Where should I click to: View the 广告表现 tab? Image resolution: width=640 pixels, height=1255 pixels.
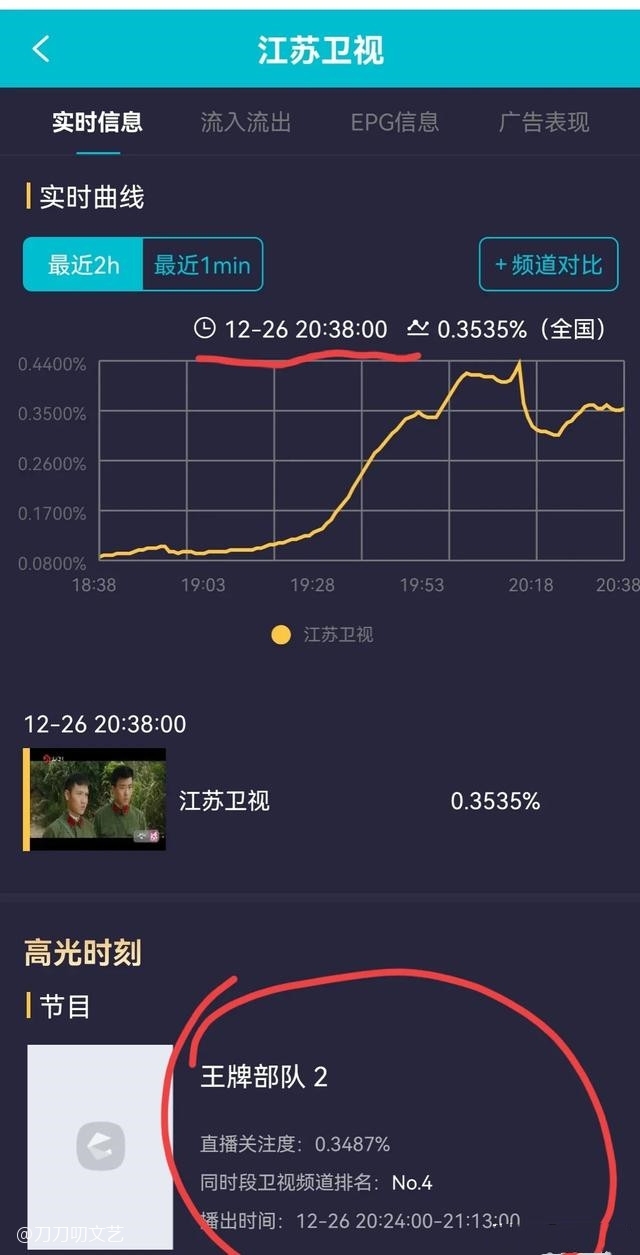click(x=544, y=123)
